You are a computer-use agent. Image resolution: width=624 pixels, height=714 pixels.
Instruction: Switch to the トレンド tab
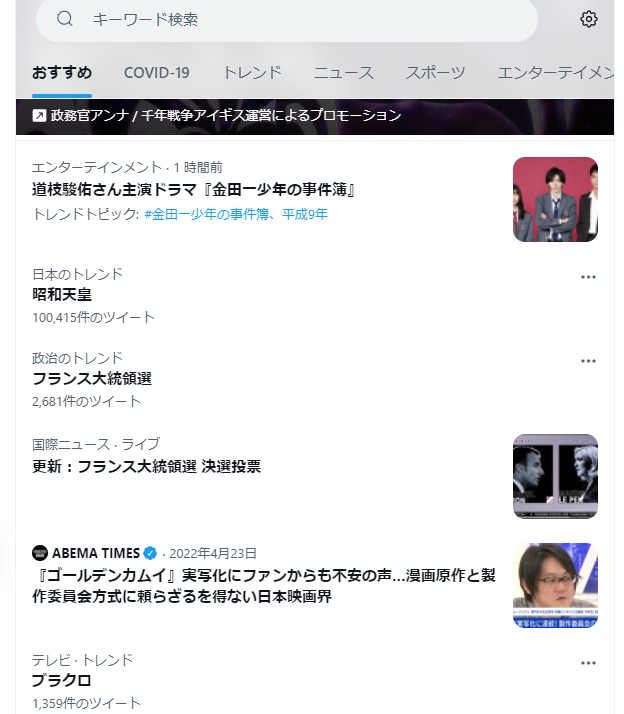pyautogui.click(x=252, y=72)
